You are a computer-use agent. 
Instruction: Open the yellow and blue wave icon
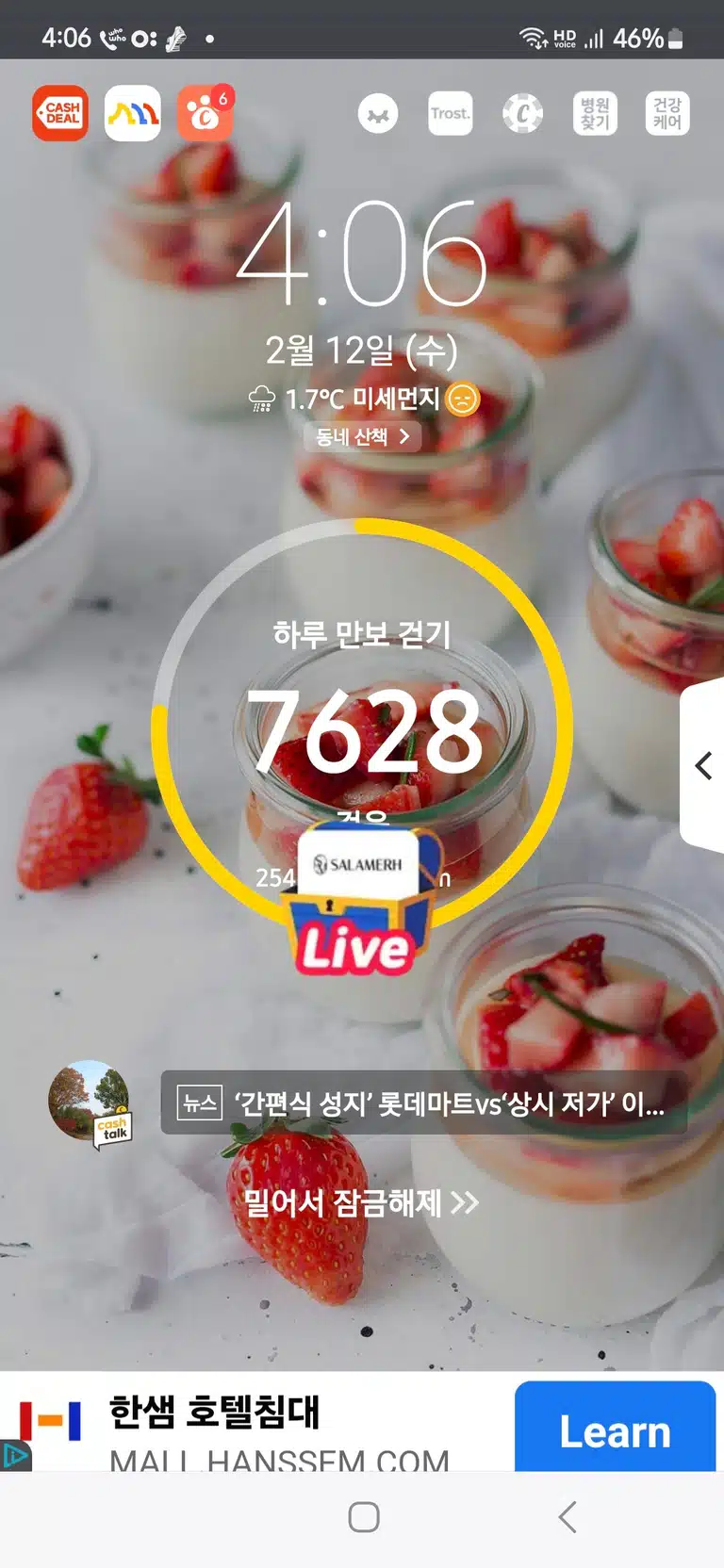click(132, 113)
